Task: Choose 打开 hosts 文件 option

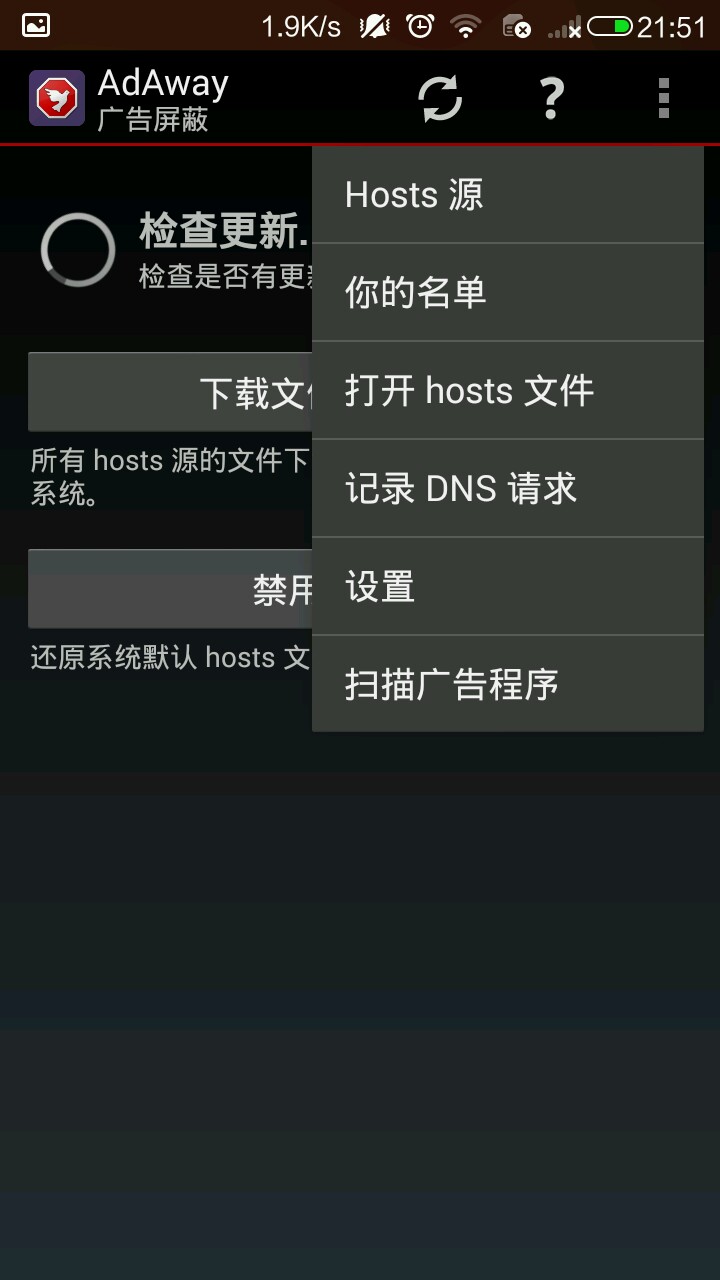Action: (508, 390)
